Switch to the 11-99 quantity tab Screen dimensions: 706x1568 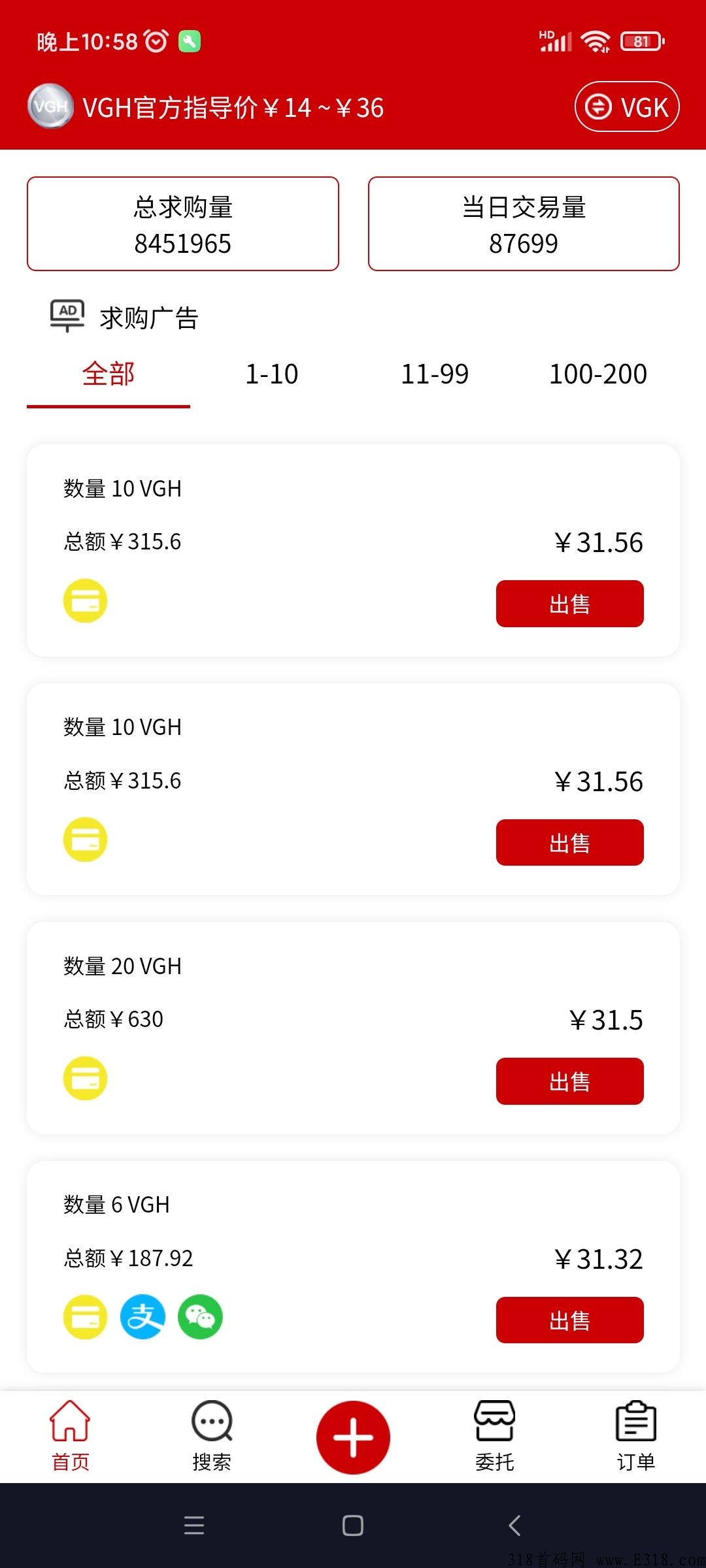(435, 374)
